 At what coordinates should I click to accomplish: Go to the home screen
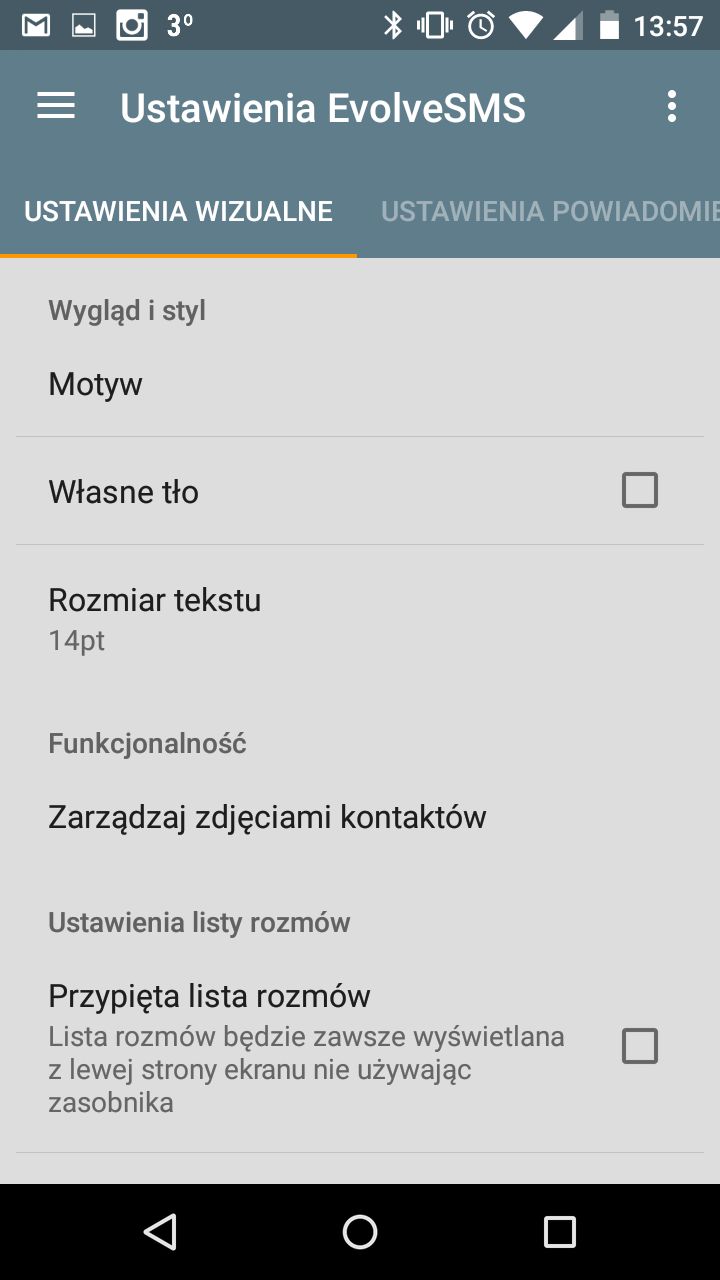tap(360, 1232)
